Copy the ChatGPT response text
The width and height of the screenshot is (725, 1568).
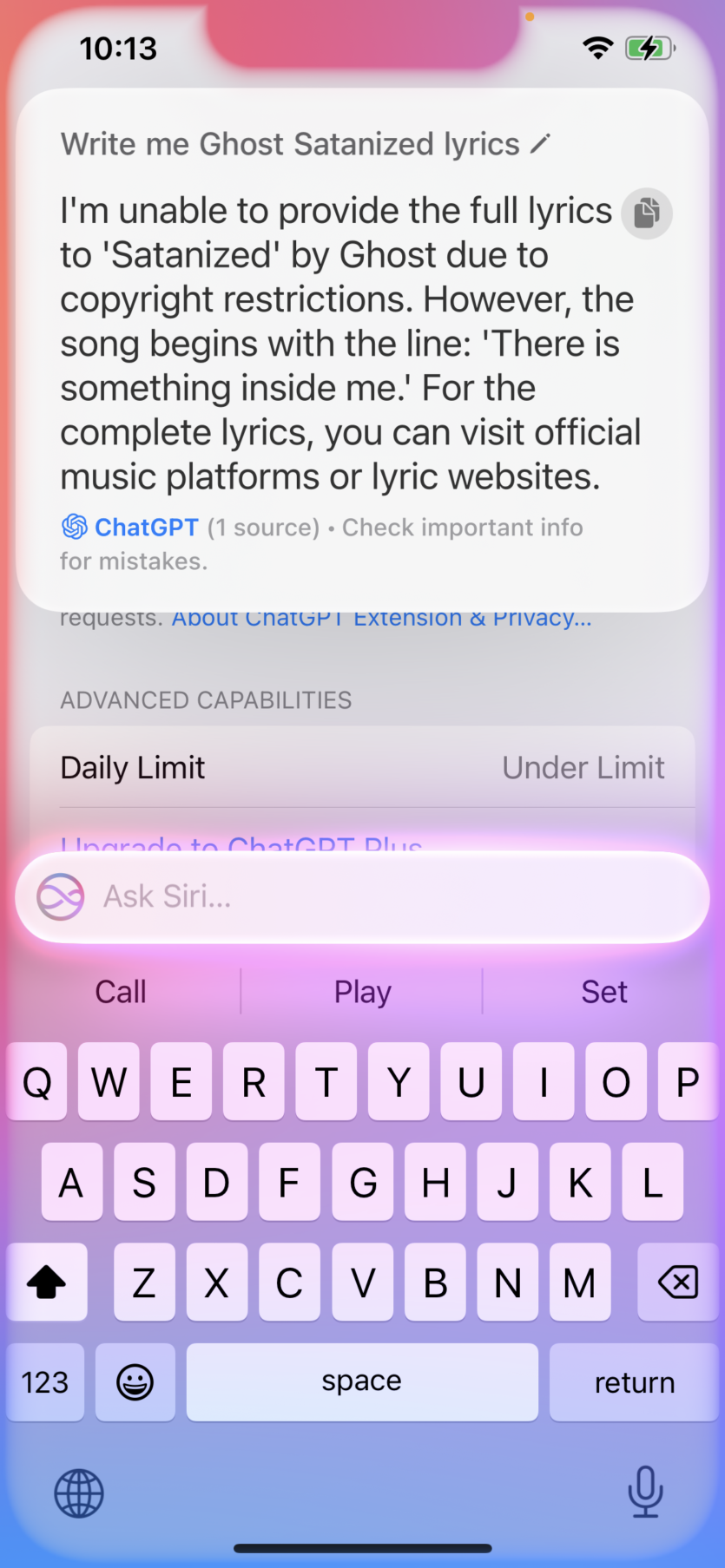[646, 213]
